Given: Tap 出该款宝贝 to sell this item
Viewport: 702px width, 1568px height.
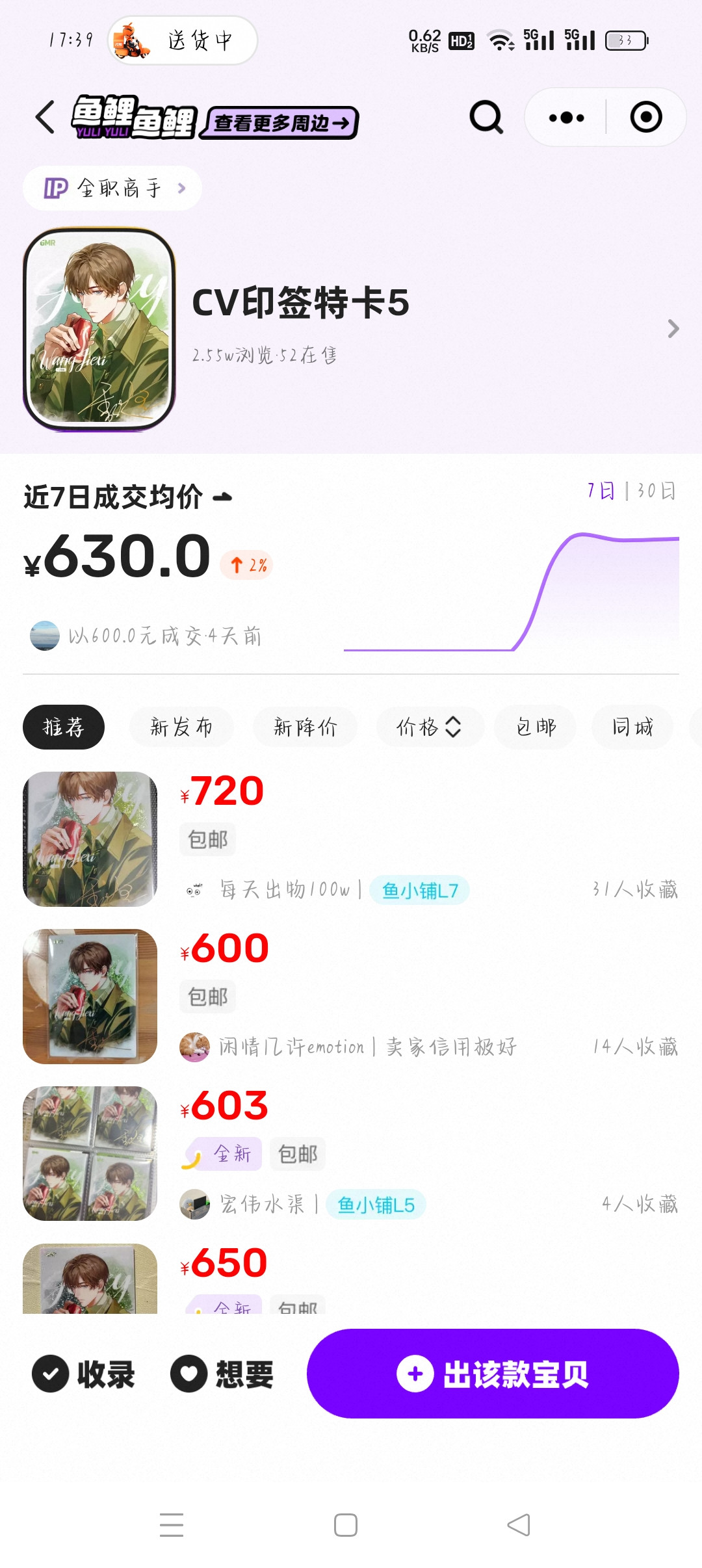Looking at the screenshot, I should coord(493,1374).
